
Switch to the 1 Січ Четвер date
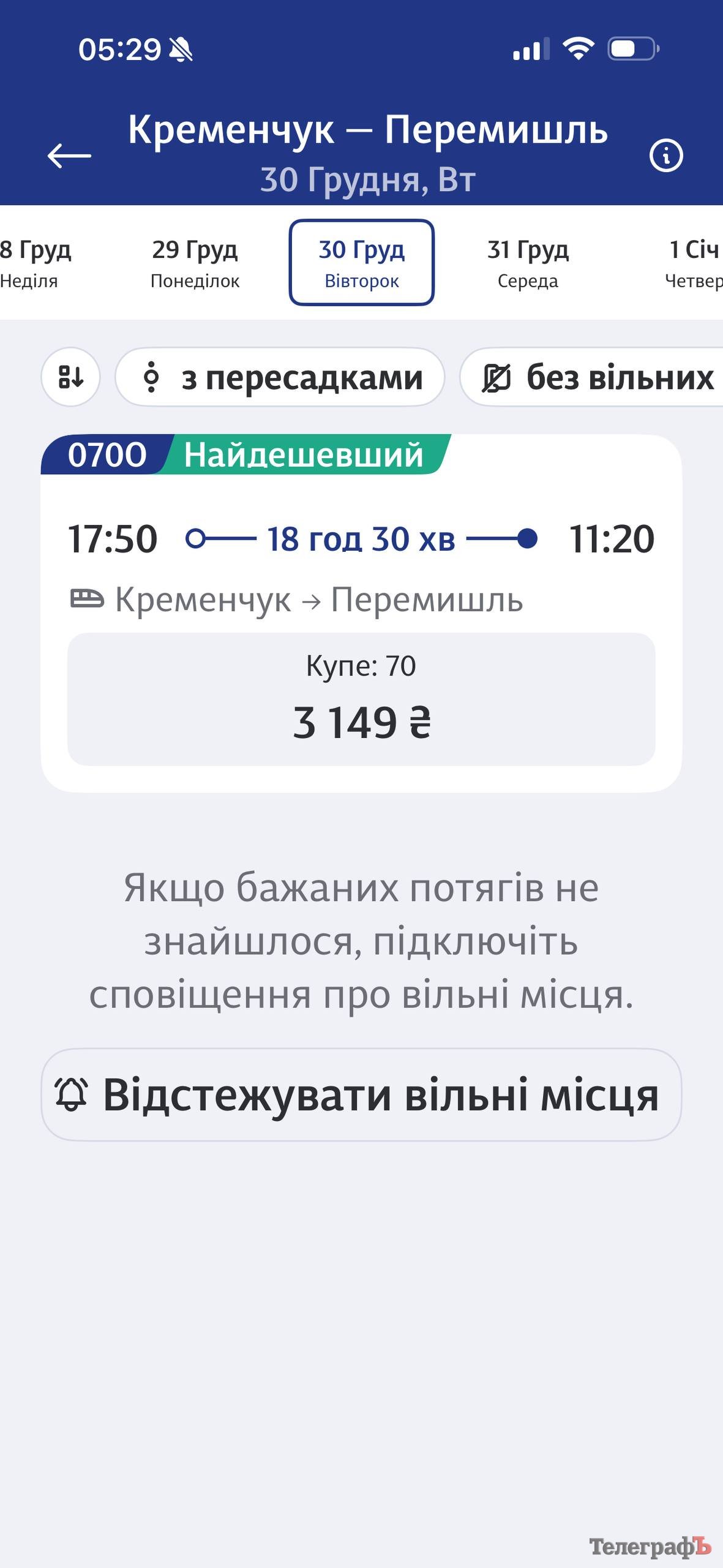coord(693,263)
